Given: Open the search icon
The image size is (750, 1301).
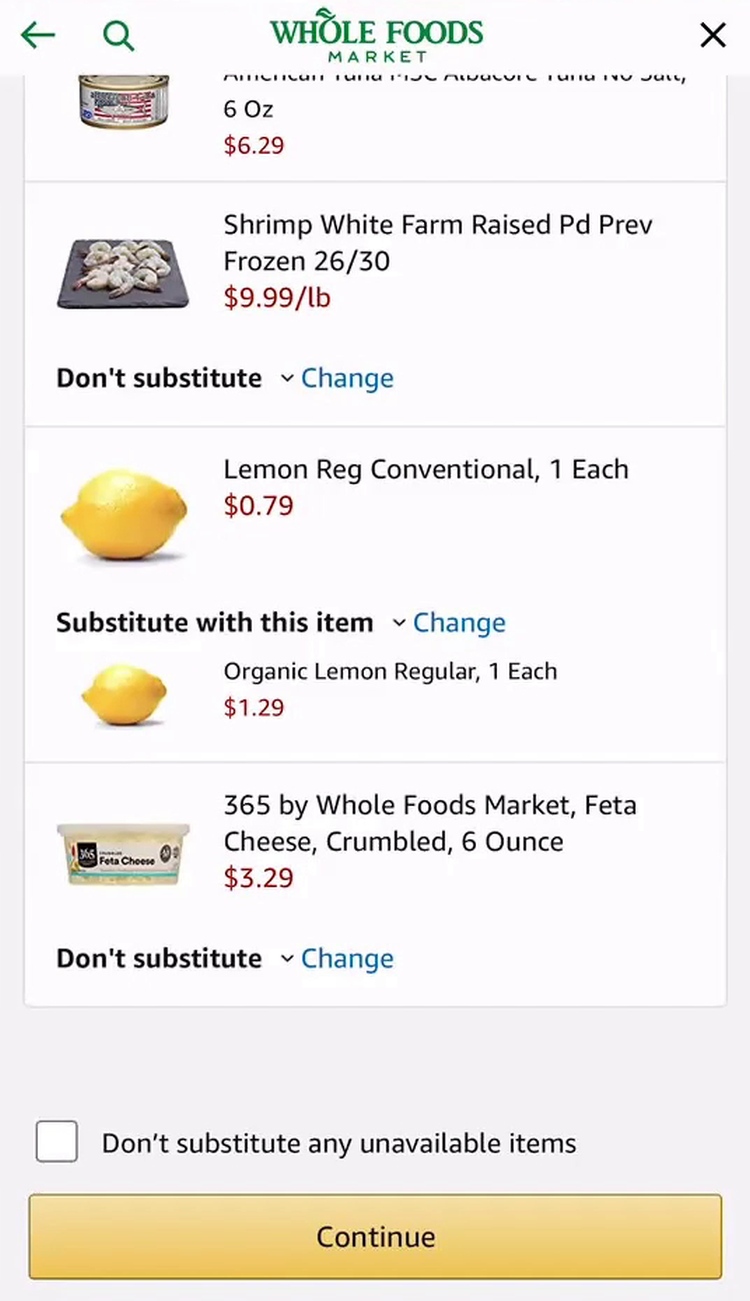Looking at the screenshot, I should [x=118, y=35].
